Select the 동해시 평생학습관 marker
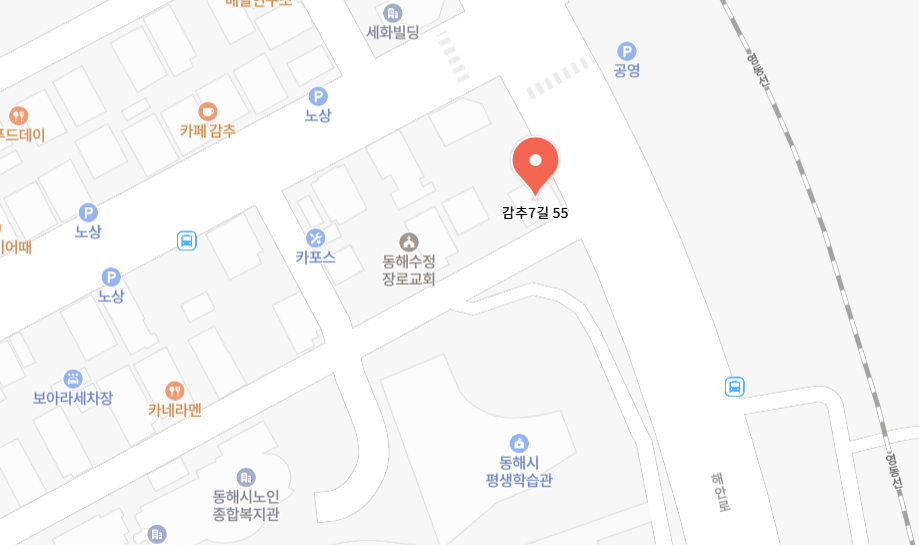Screen dimensions: 919x545 518,443
